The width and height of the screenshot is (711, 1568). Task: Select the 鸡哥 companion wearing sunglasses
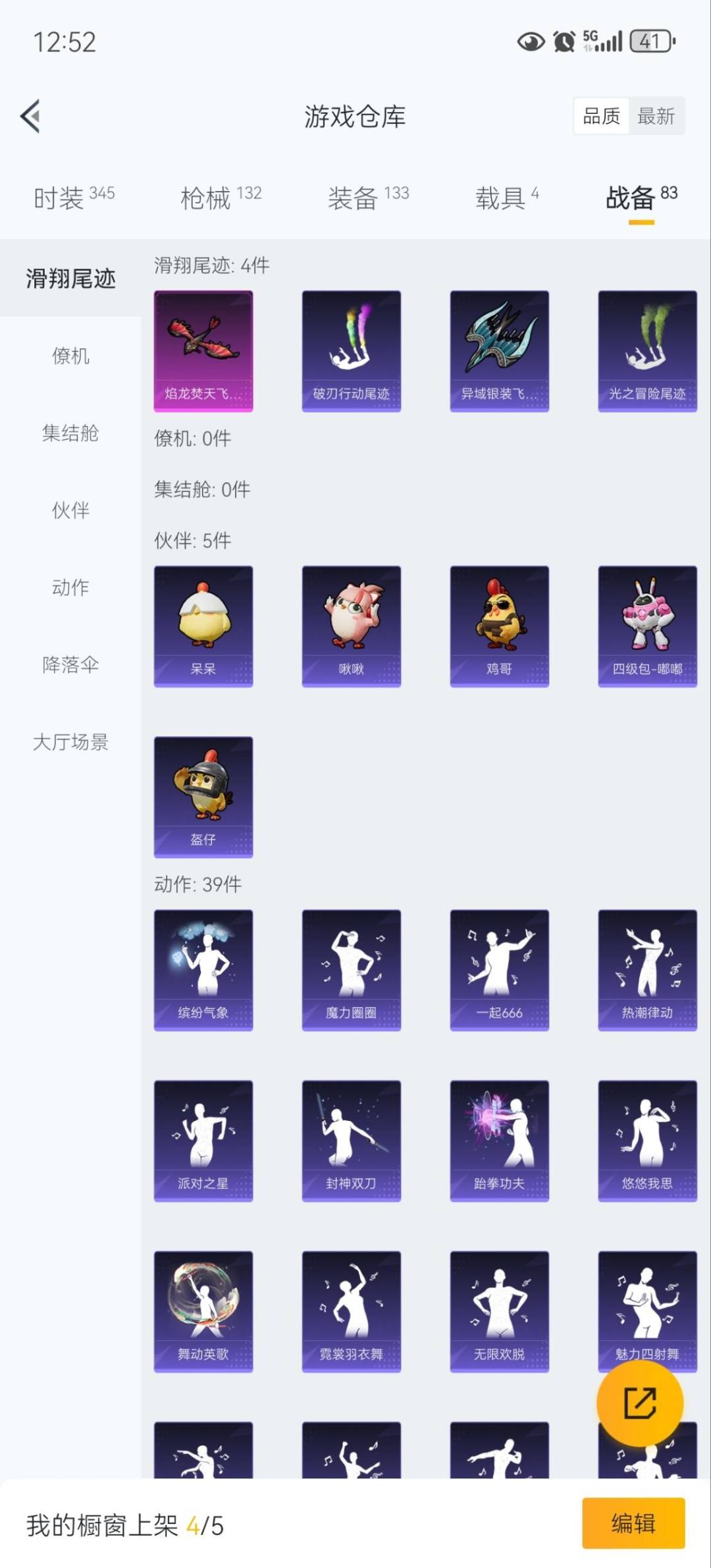[499, 624]
